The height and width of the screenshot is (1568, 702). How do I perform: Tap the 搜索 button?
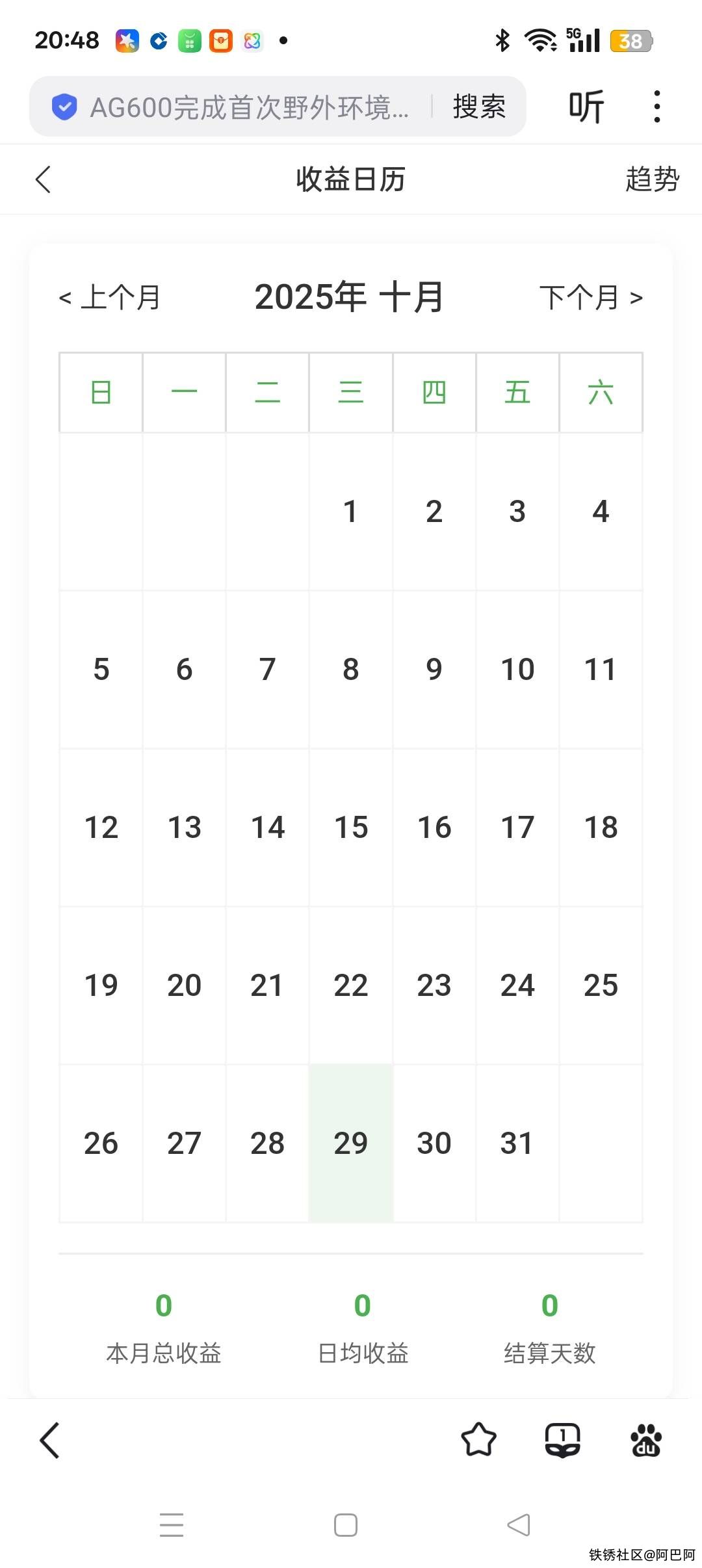[479, 107]
